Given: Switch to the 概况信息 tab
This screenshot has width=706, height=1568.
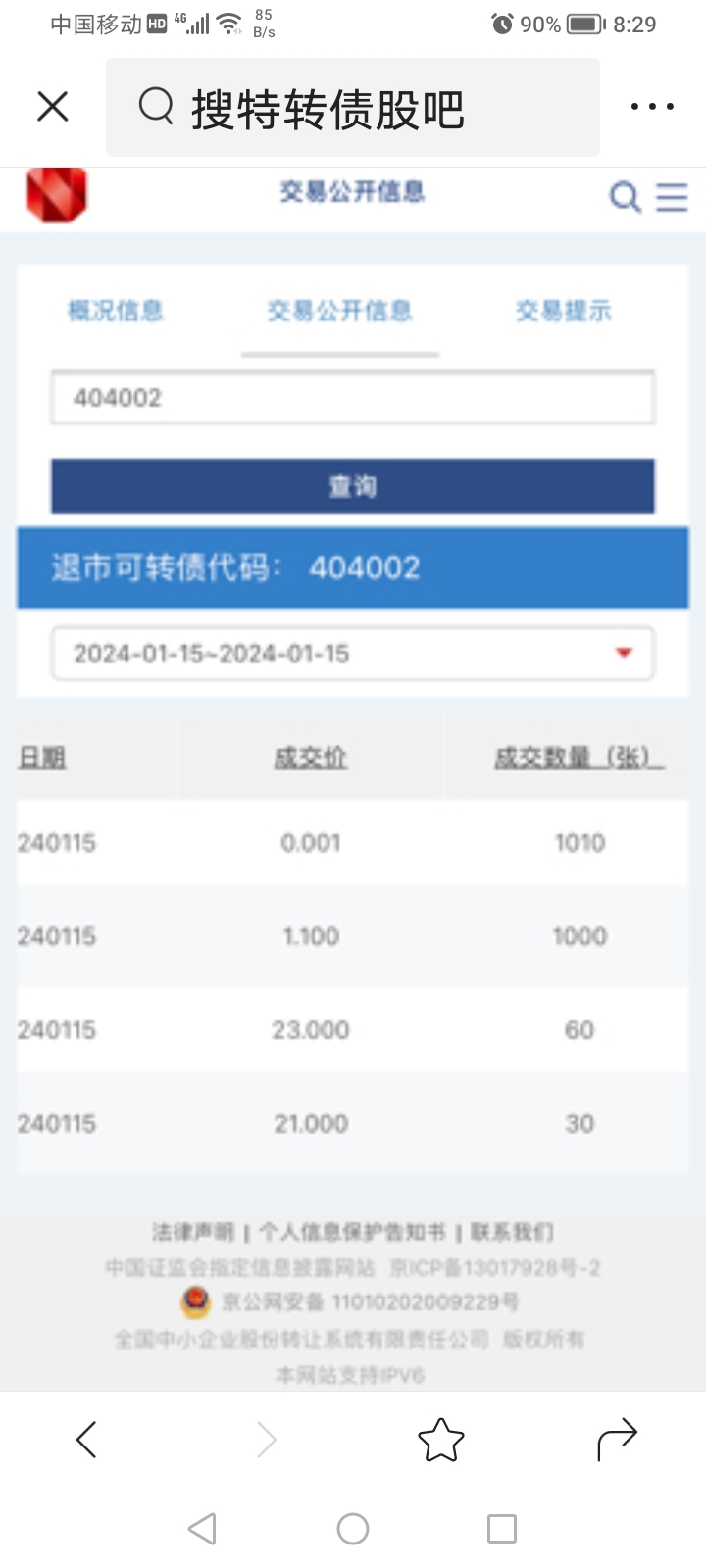Looking at the screenshot, I should tap(116, 312).
